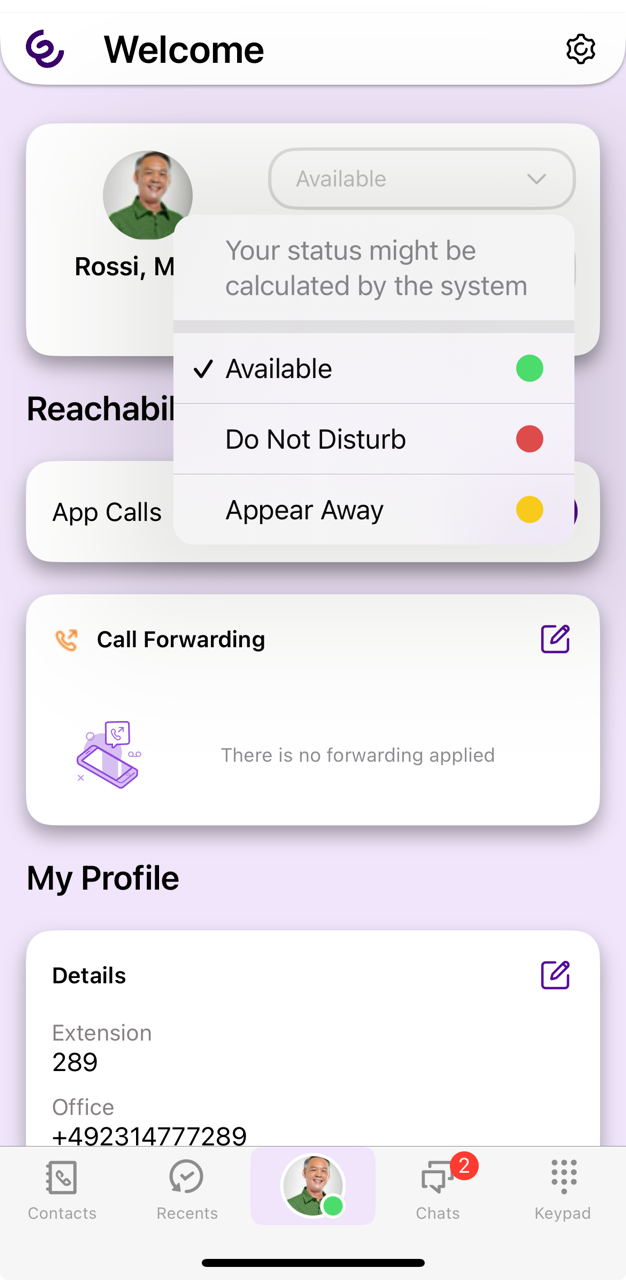The height and width of the screenshot is (1280, 626).
Task: Edit the profile Details
Action: [555, 975]
